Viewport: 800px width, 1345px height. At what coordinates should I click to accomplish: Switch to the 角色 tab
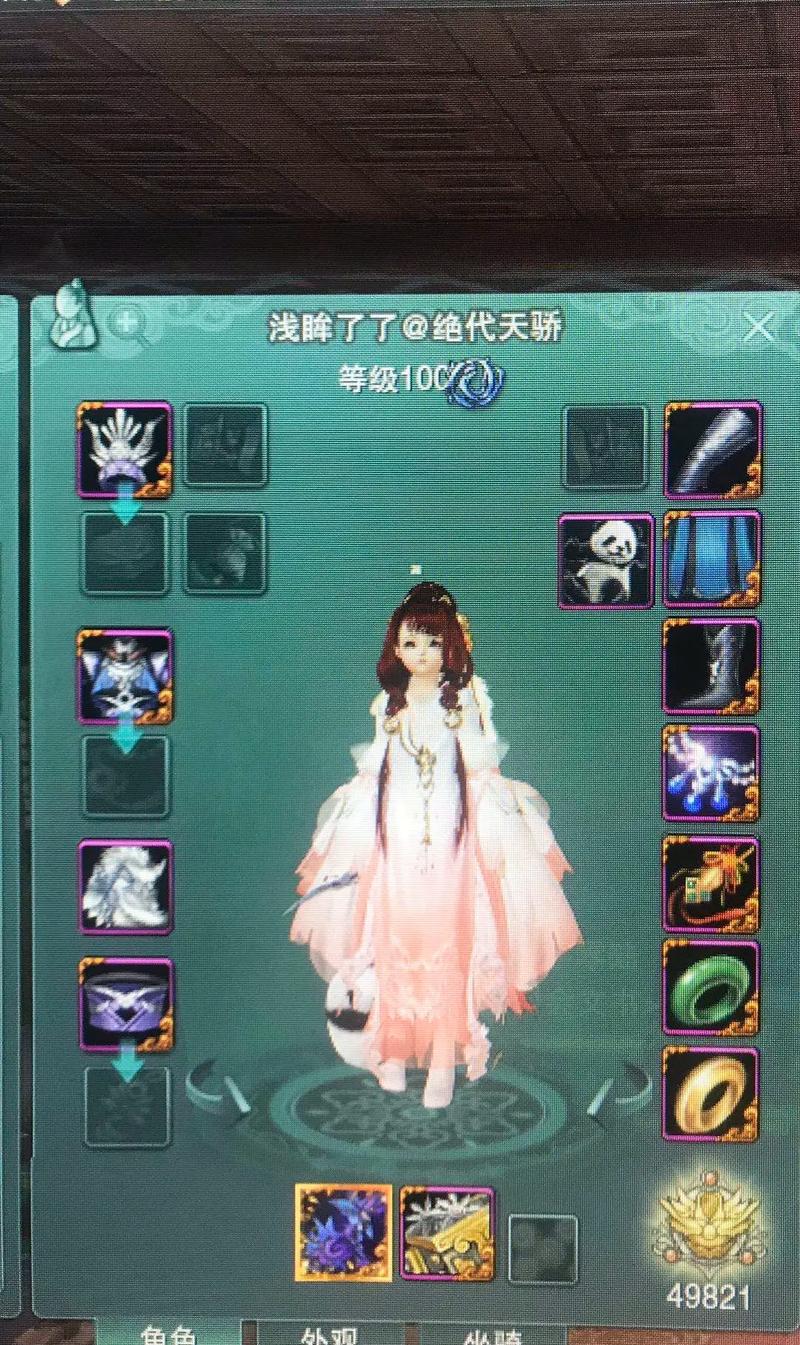(x=168, y=1334)
